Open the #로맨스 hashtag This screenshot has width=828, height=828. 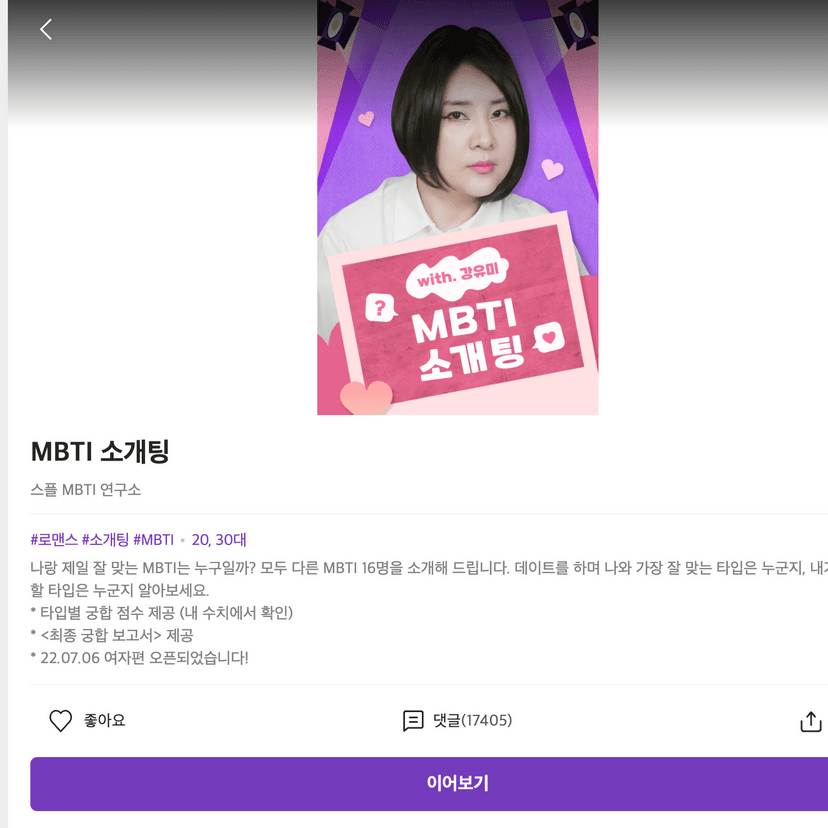54,540
